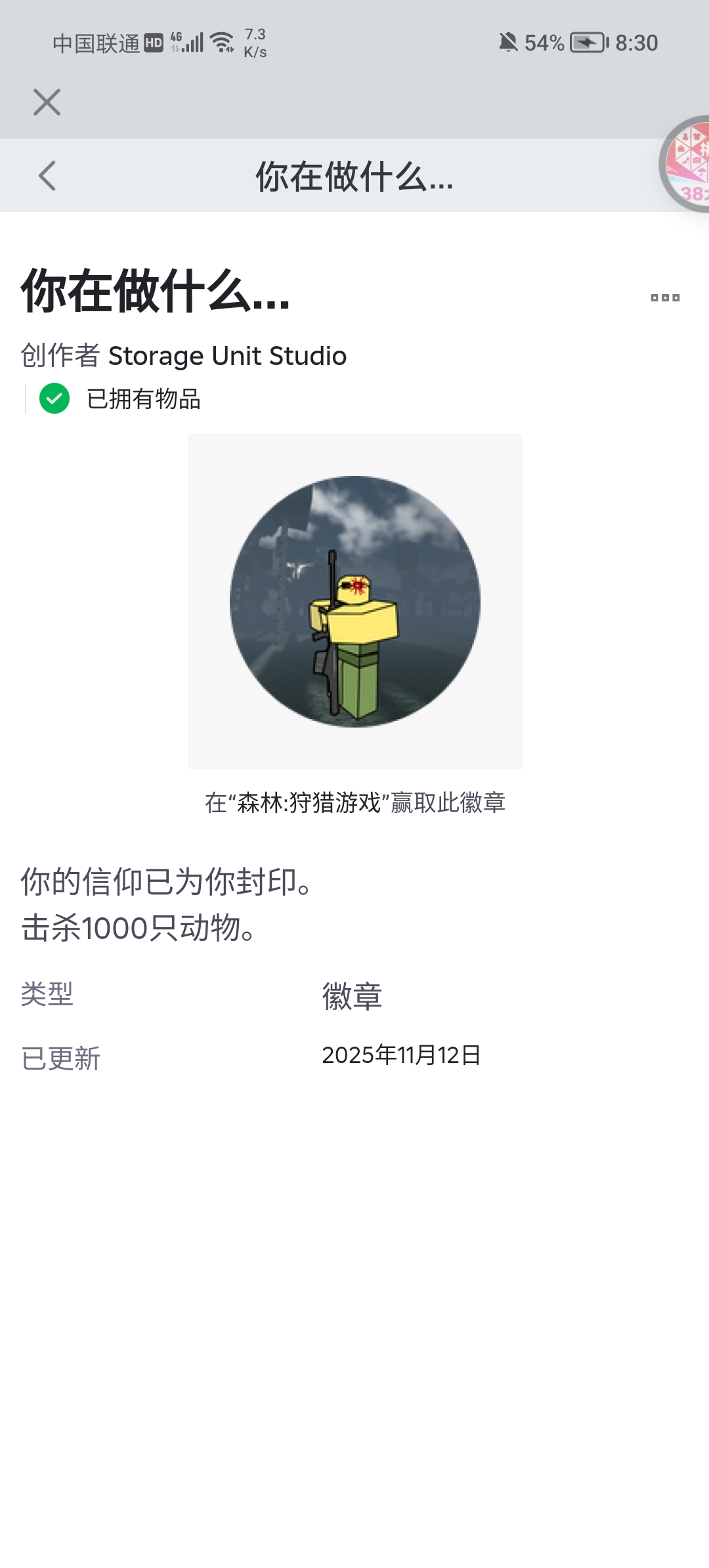The width and height of the screenshot is (709, 1568).
Task: Open creator Storage Unit Studio's page
Action: pos(227,356)
